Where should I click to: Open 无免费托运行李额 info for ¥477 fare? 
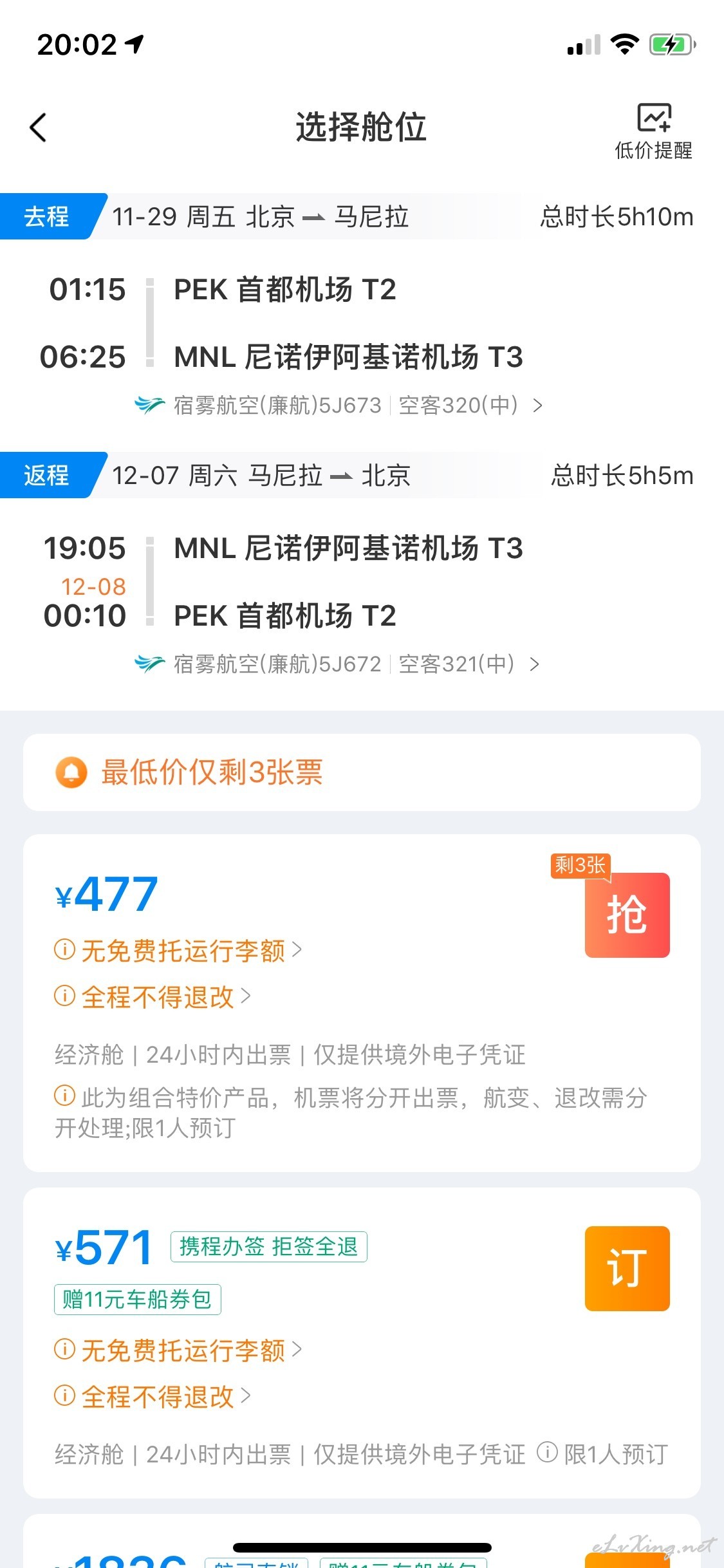tap(178, 951)
